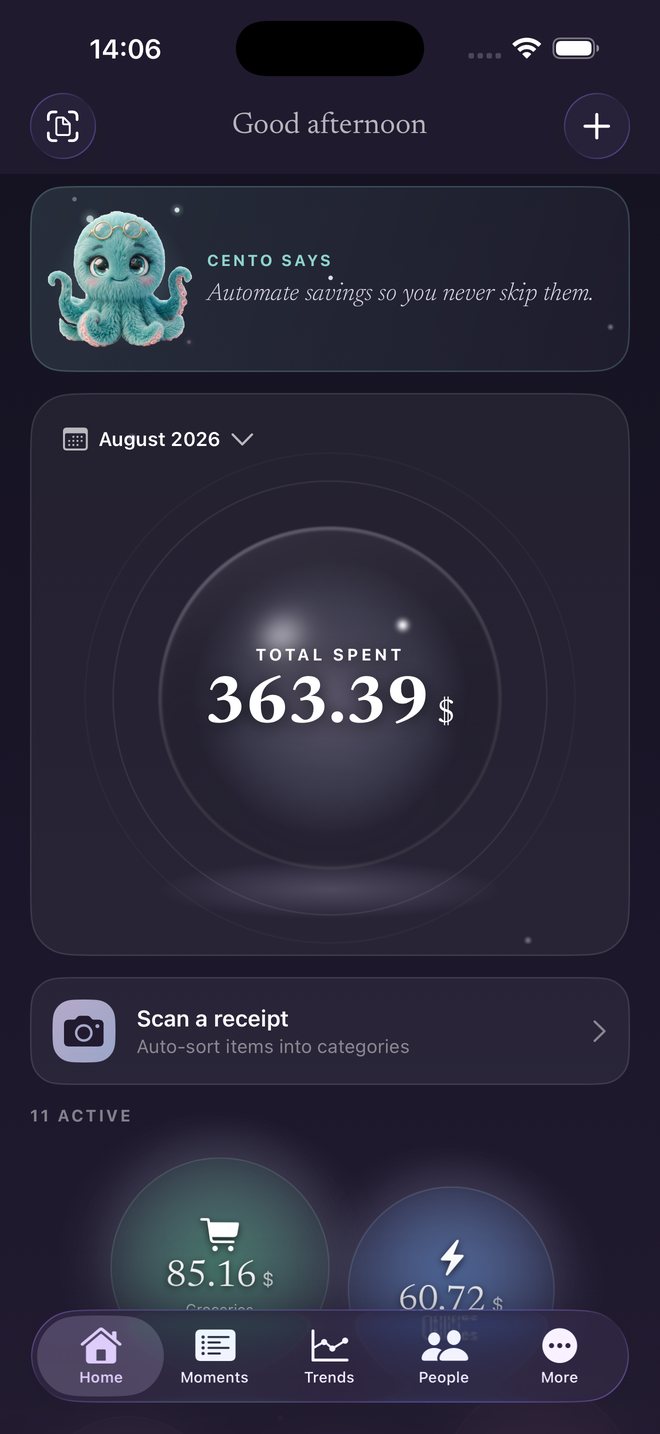Add a new expense with plus button
The width and height of the screenshot is (660, 1434).
pos(596,126)
